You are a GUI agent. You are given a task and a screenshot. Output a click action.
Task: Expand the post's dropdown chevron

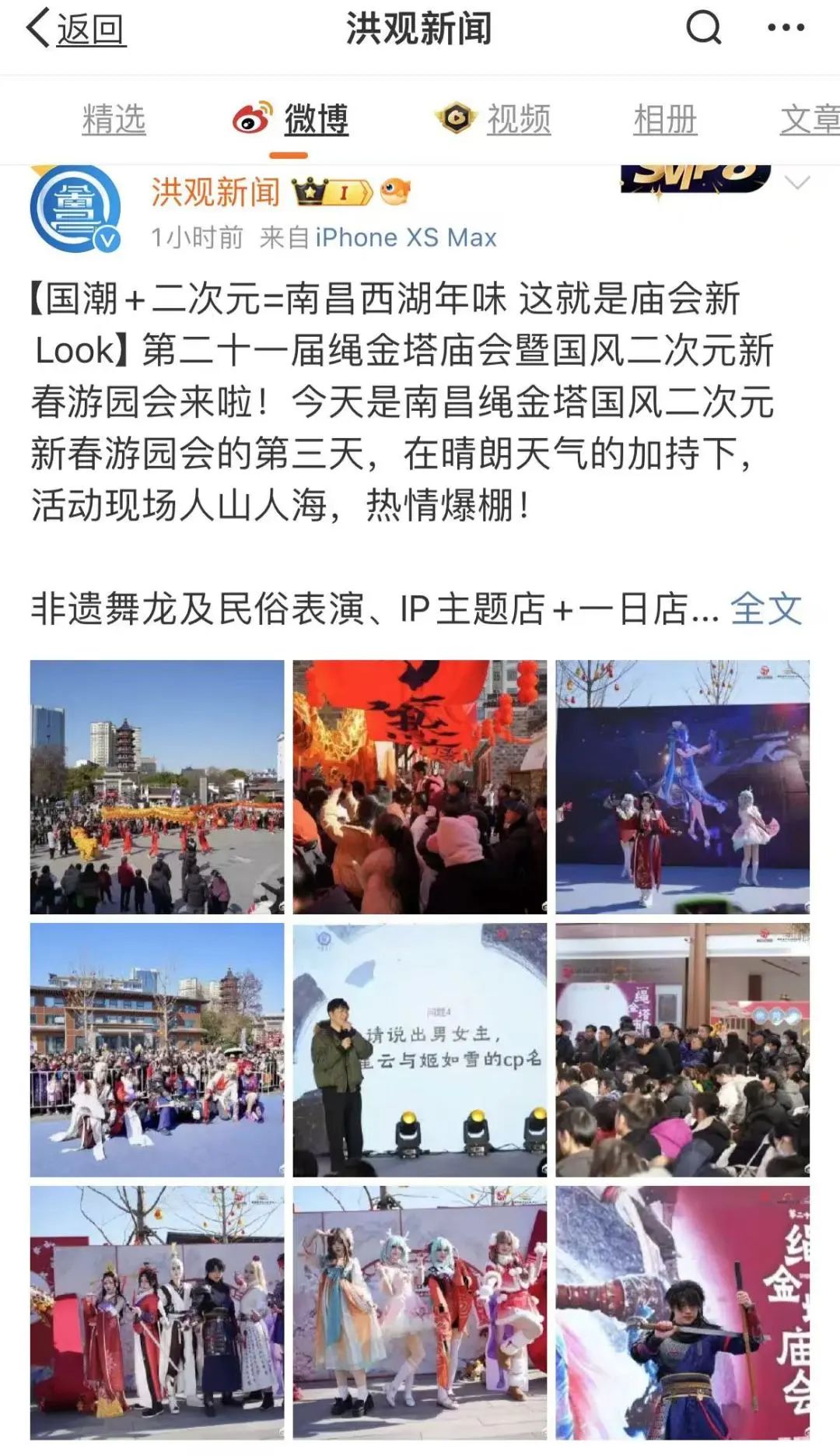pos(797,184)
